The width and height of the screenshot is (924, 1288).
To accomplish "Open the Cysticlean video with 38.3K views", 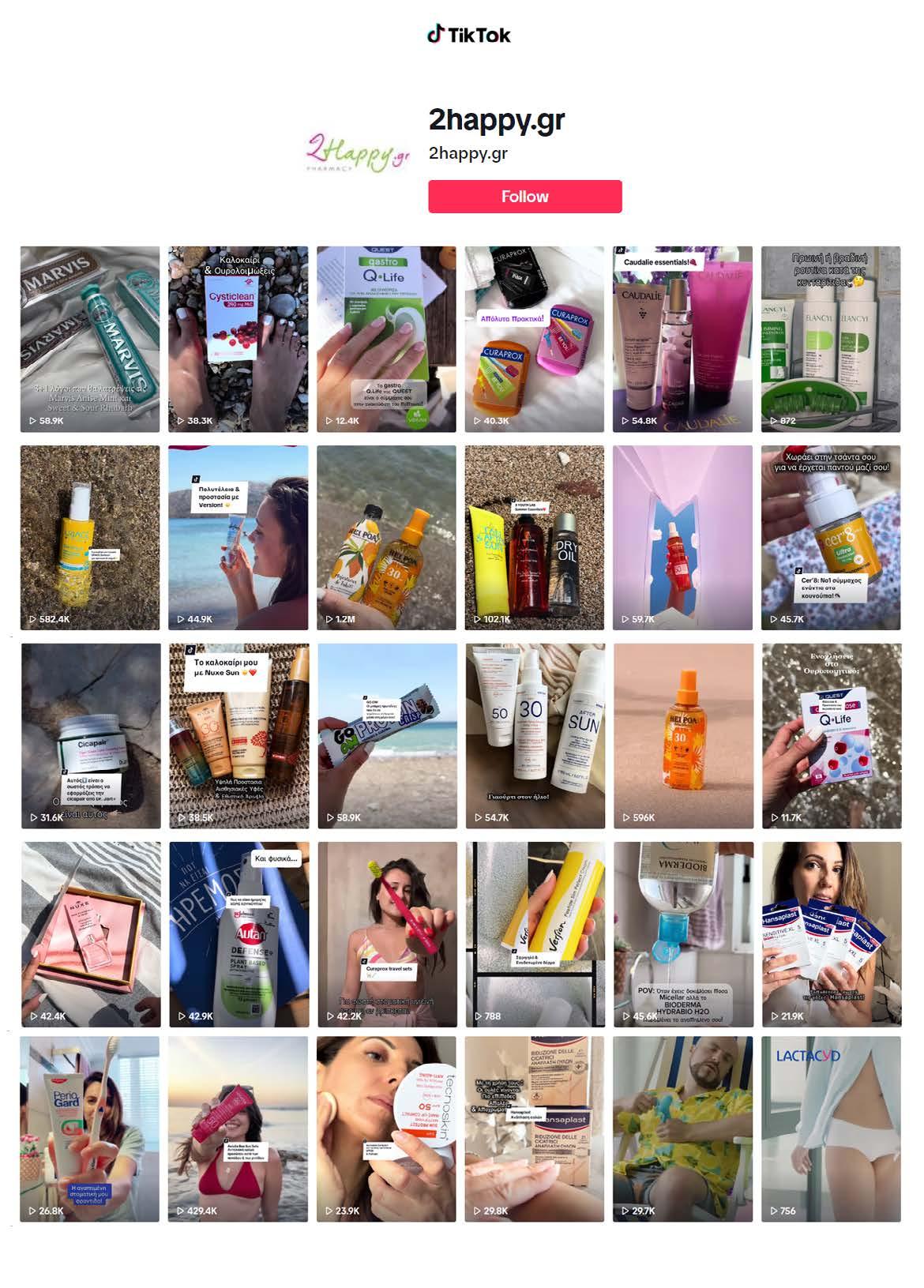I will click(238, 340).
